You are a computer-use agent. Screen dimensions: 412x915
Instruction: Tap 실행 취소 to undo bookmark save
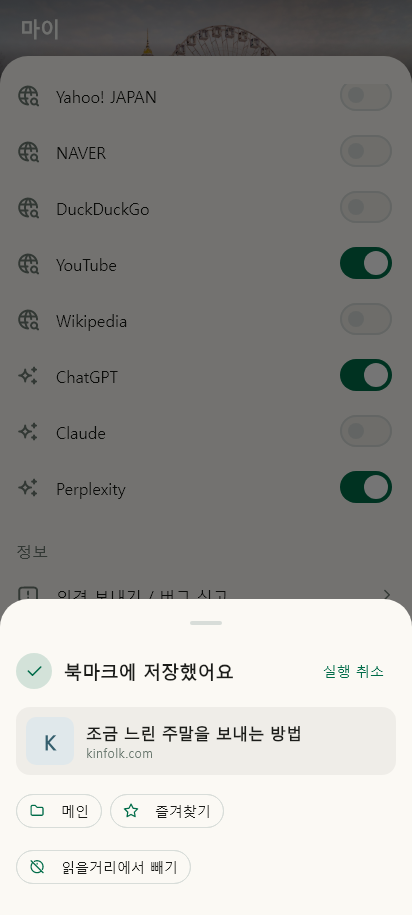(x=353, y=671)
